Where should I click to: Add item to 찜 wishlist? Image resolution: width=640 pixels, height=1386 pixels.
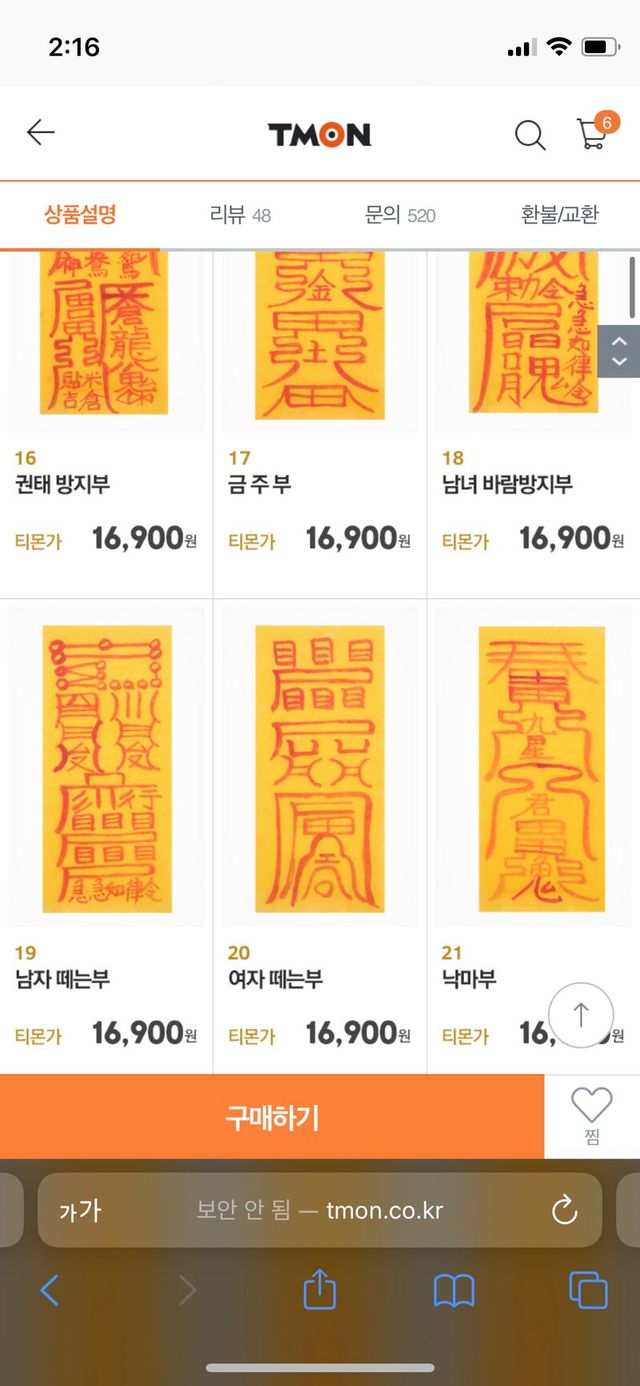pos(591,1116)
